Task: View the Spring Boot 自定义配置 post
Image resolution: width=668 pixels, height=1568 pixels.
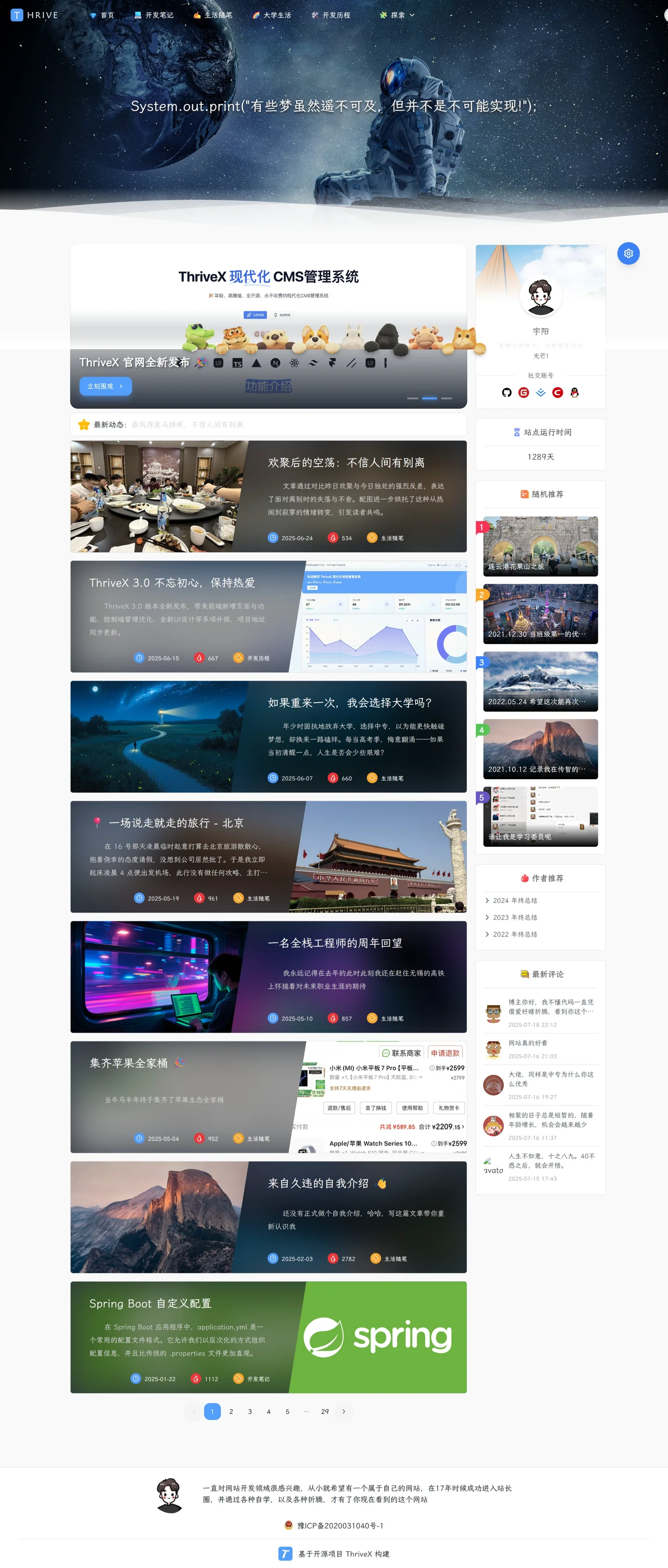Action: 150,1303
